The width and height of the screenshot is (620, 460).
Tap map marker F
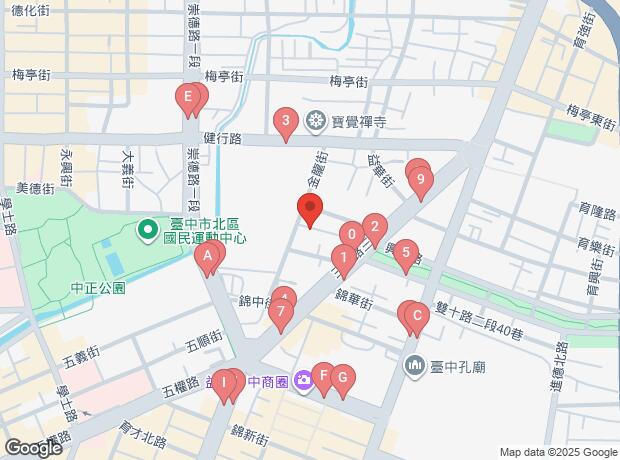coord(323,376)
